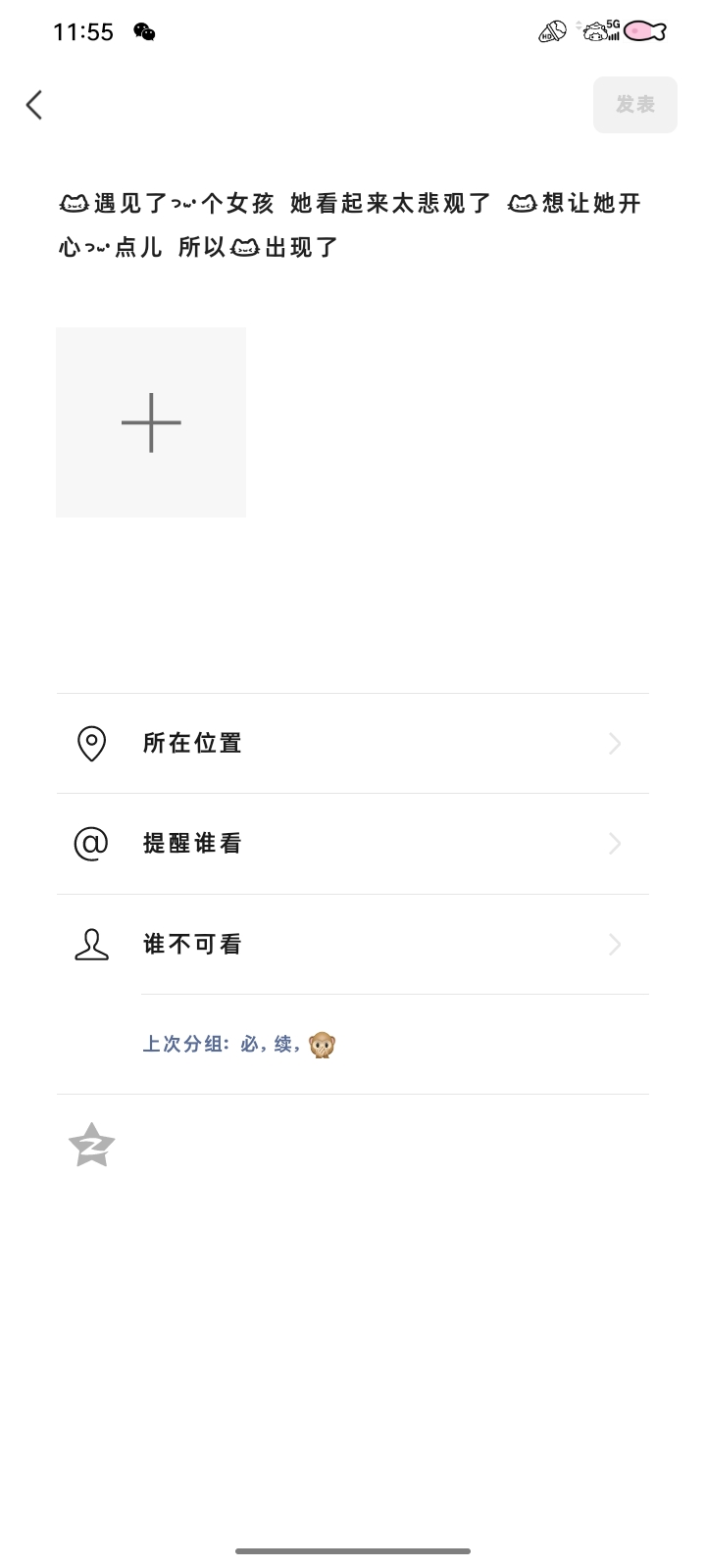Open the 所在位置 location row

tap(353, 744)
